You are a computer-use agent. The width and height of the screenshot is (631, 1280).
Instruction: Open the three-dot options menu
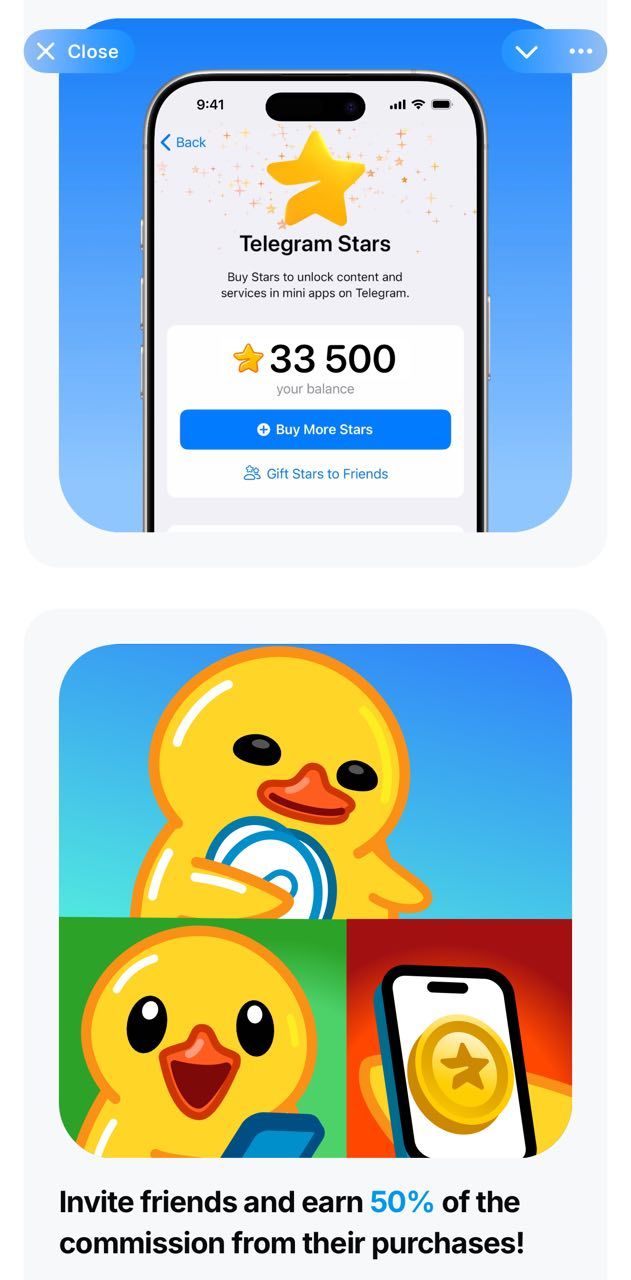(x=581, y=52)
